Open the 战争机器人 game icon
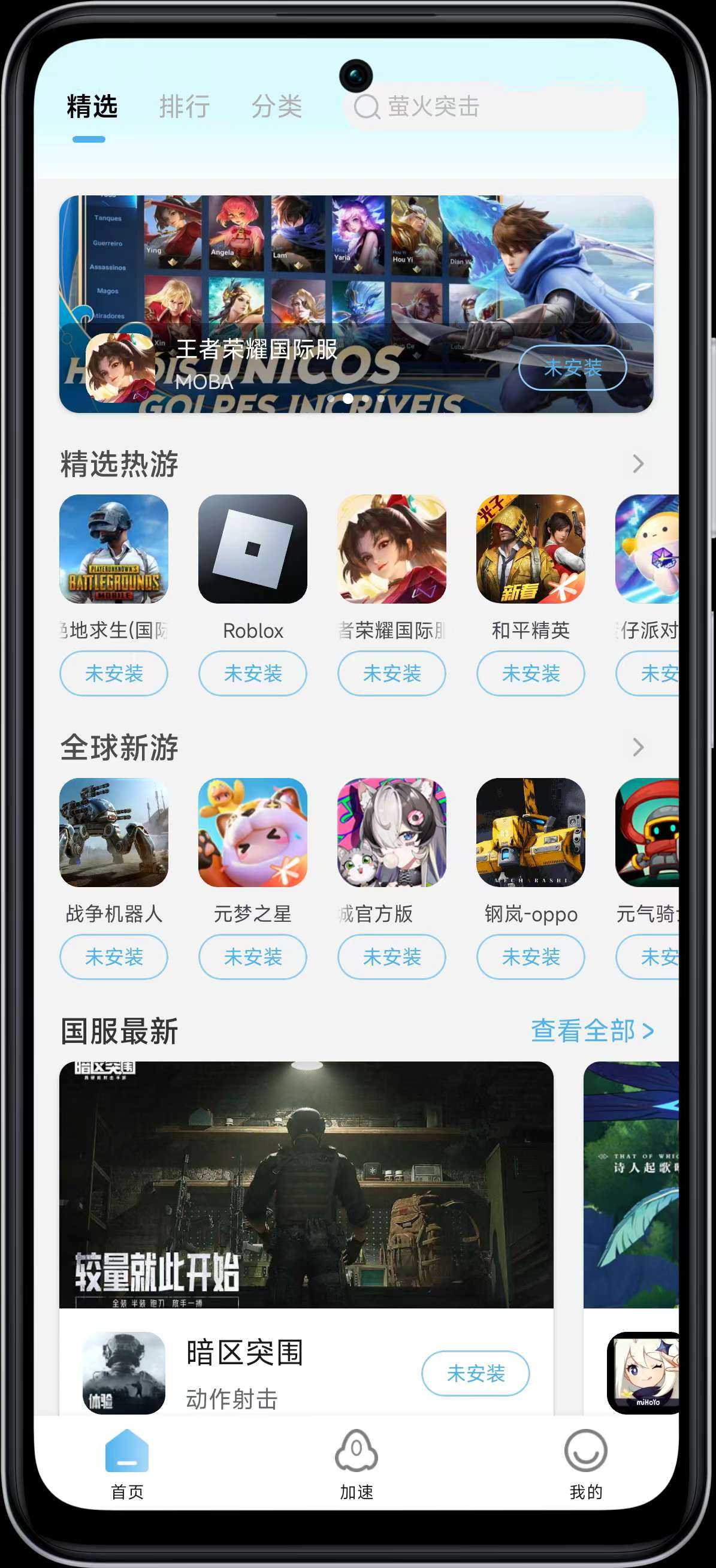This screenshot has height=1568, width=716. pos(114,832)
